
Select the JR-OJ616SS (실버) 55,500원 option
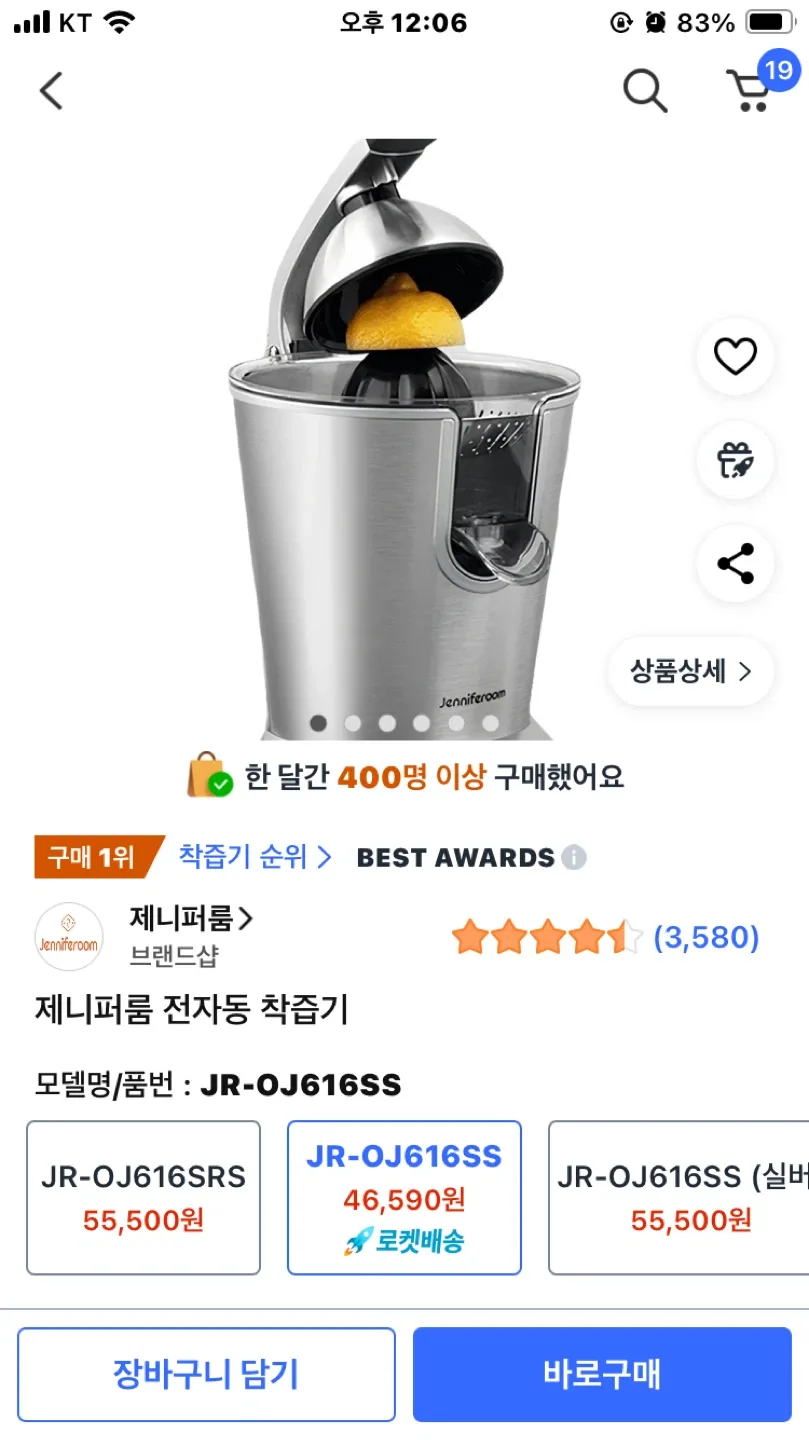[680, 1197]
